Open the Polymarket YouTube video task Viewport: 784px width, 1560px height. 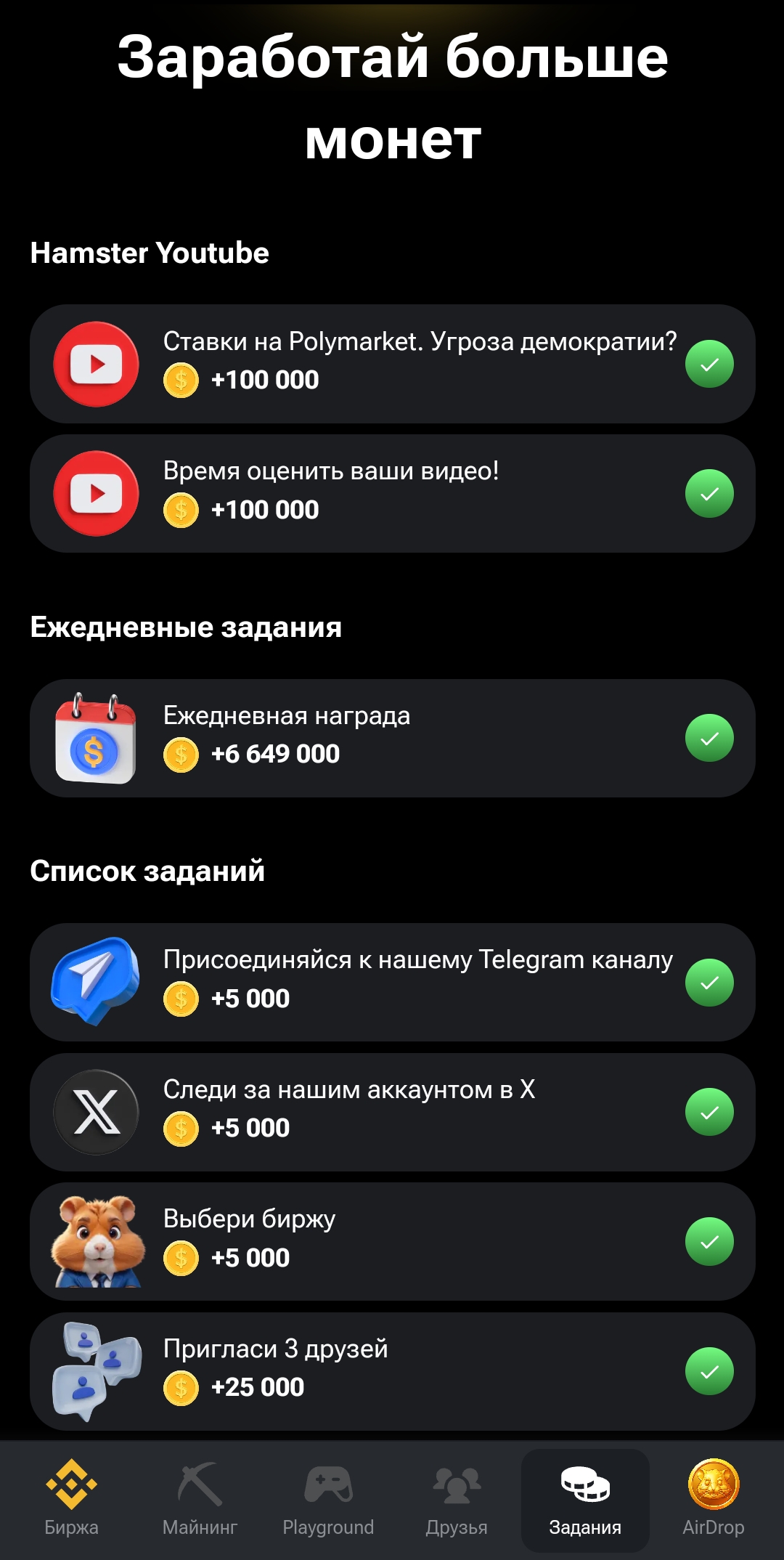[392, 364]
